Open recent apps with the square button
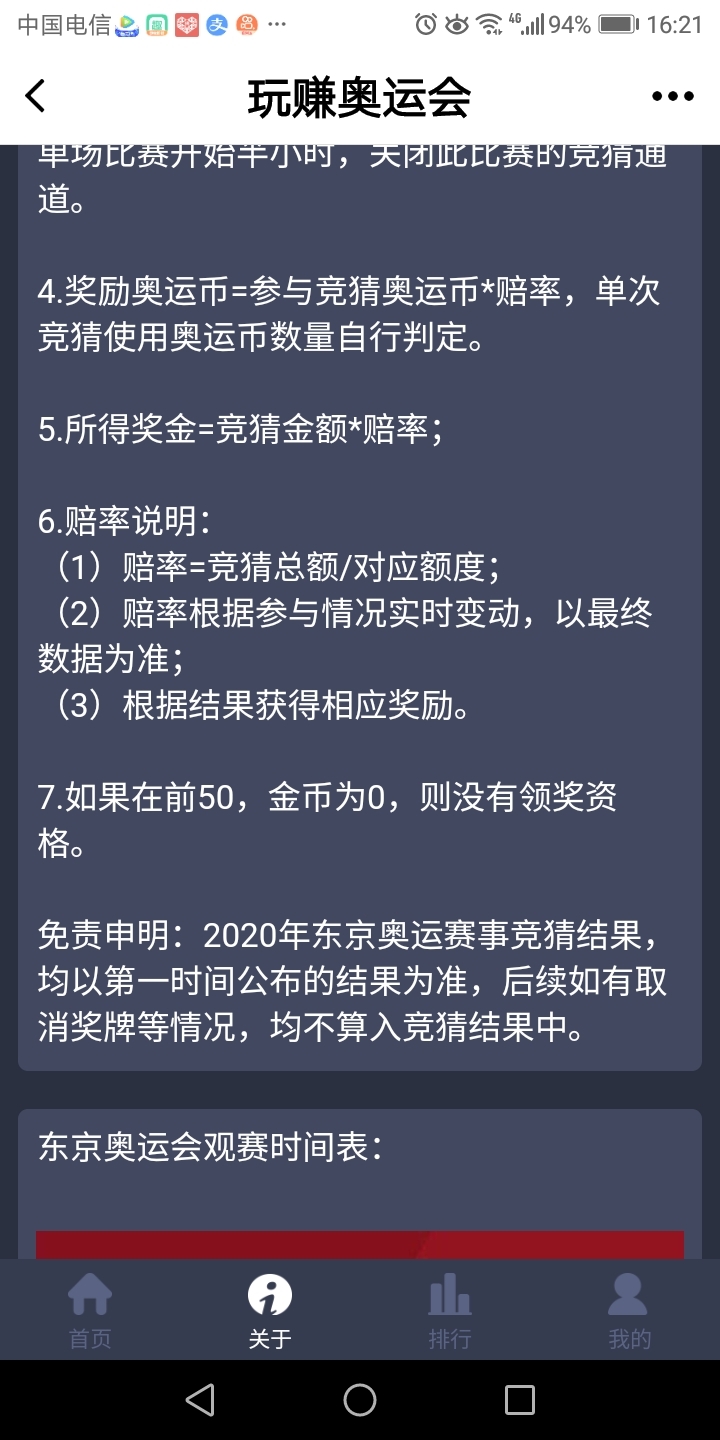The height and width of the screenshot is (1440, 720). tap(519, 1400)
